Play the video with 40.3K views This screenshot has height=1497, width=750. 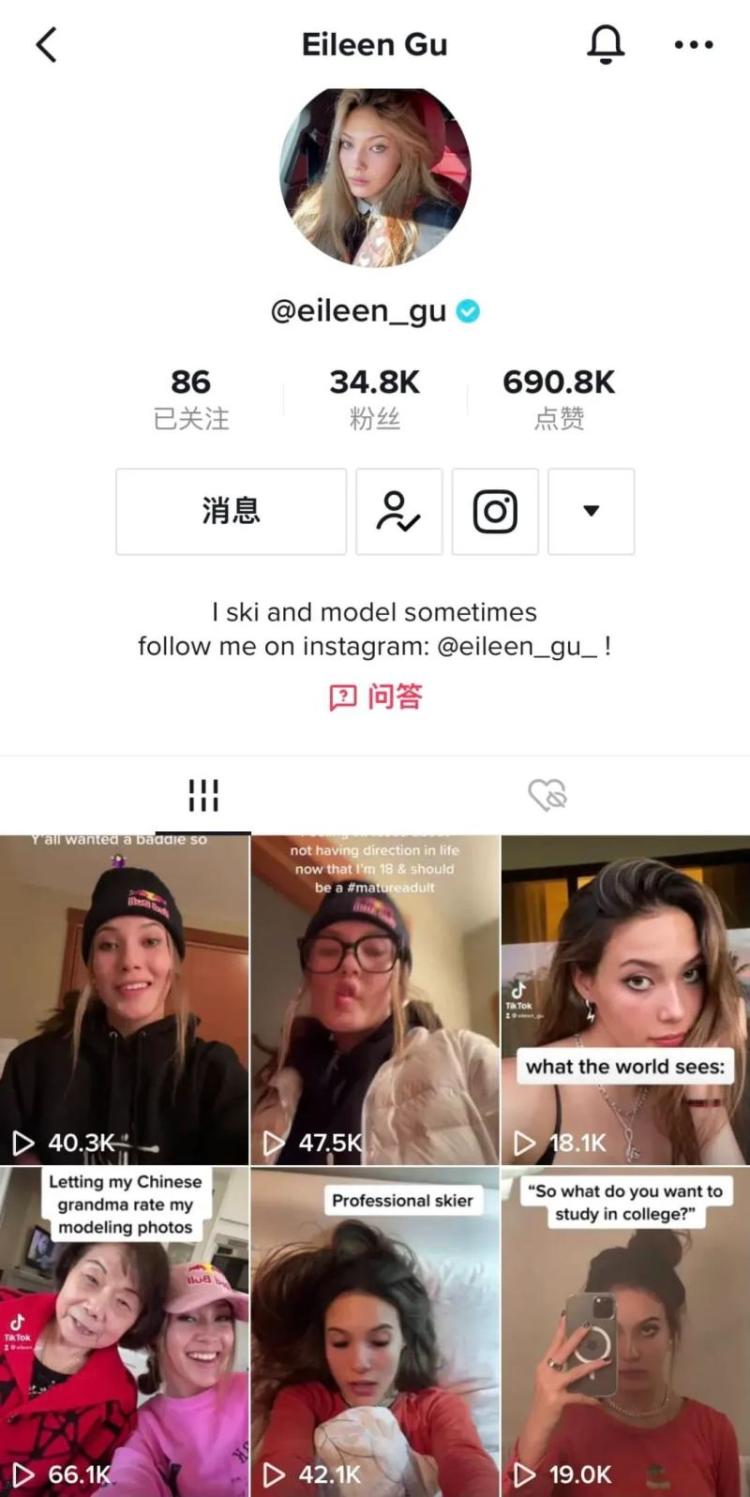(124, 1000)
